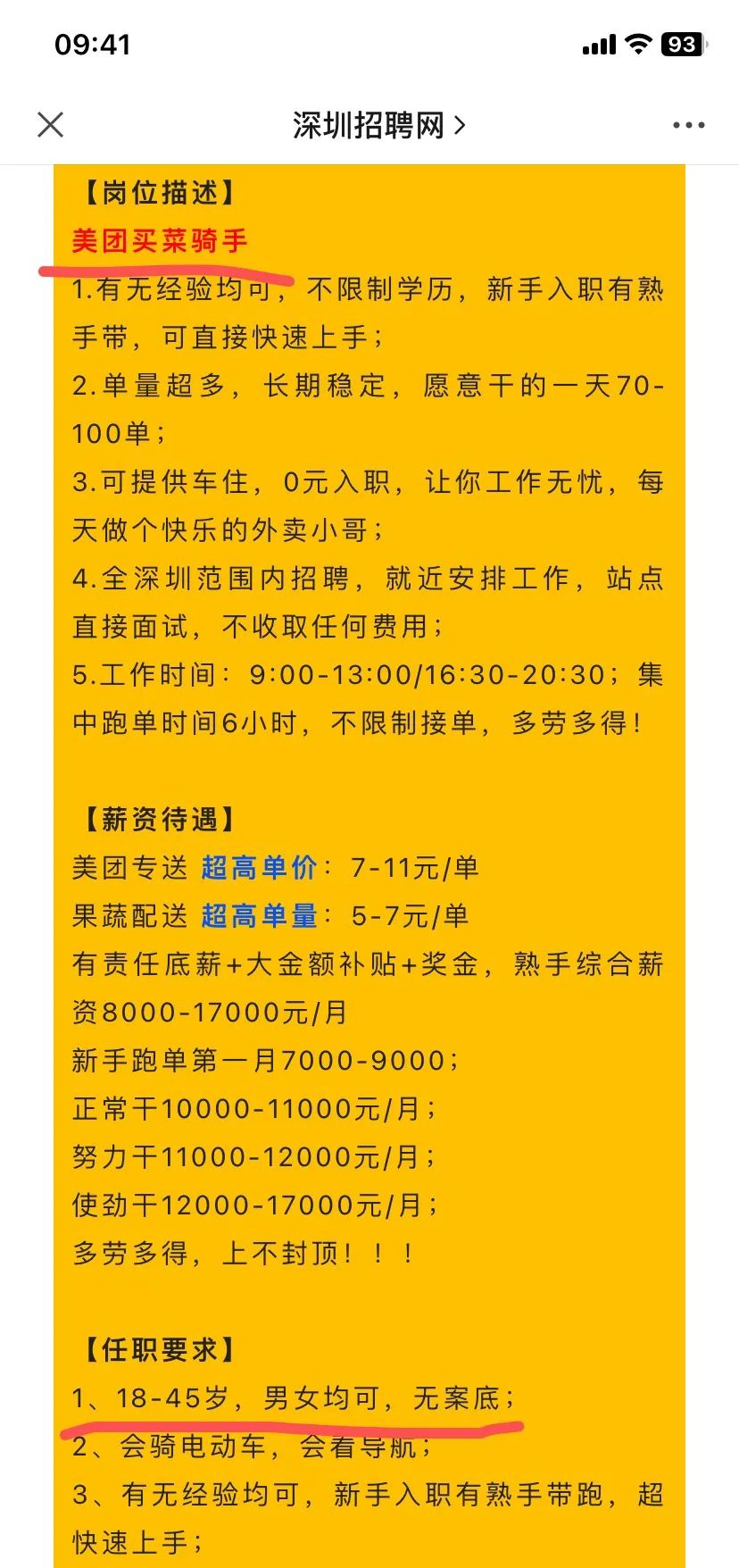Close the web page view

point(51,125)
